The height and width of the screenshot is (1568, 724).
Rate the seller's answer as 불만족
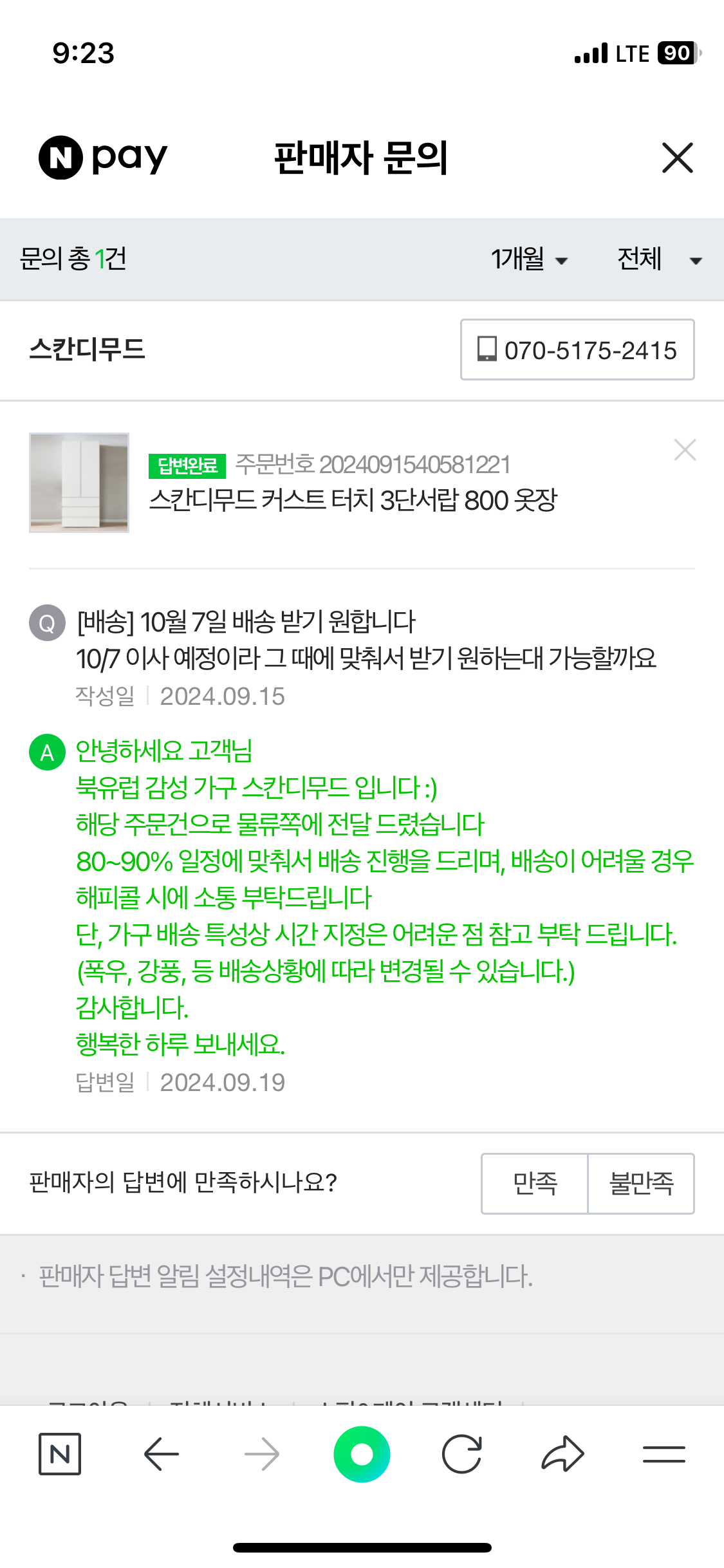(641, 1183)
